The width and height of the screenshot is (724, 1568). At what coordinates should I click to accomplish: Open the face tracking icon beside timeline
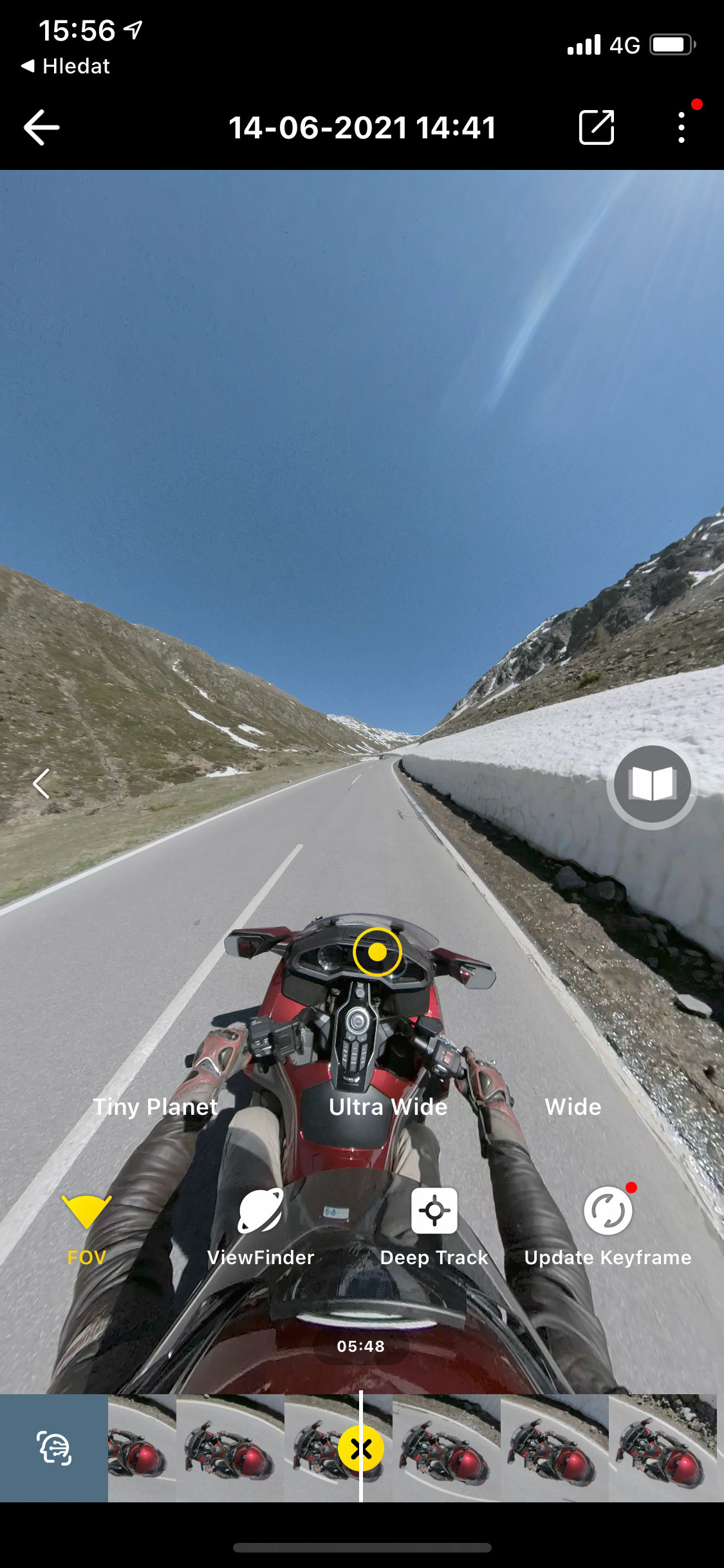54,1448
